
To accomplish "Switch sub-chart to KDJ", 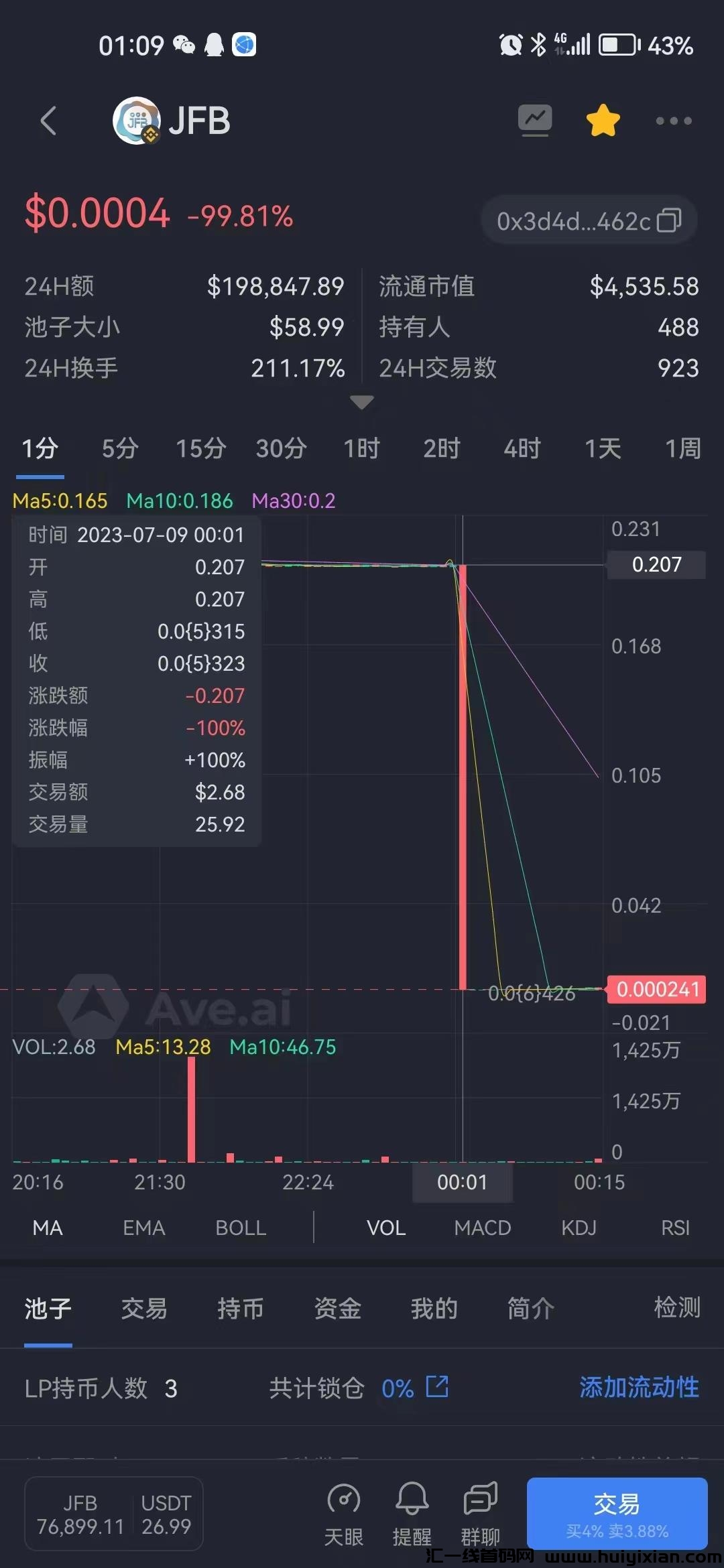I will tap(579, 1228).
